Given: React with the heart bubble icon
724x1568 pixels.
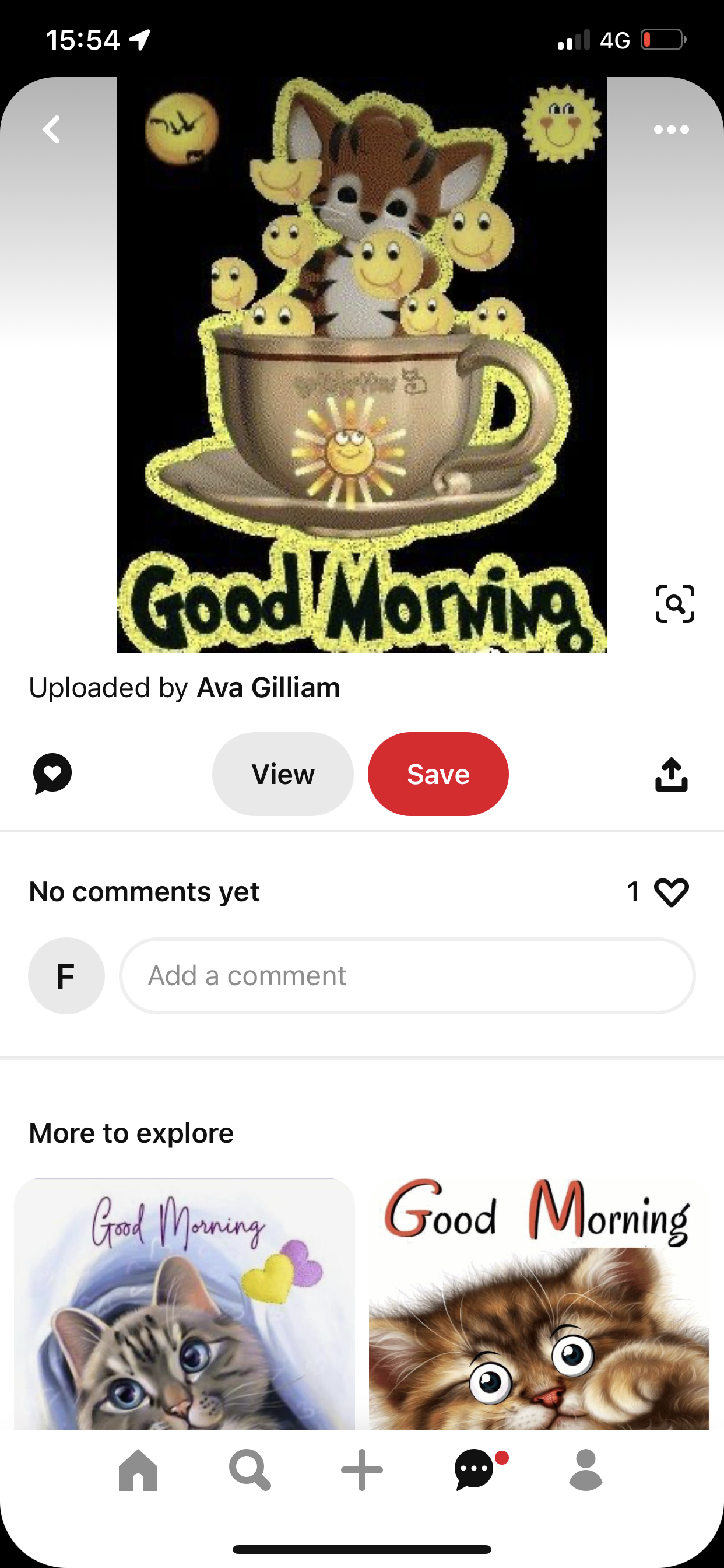Looking at the screenshot, I should [x=53, y=773].
